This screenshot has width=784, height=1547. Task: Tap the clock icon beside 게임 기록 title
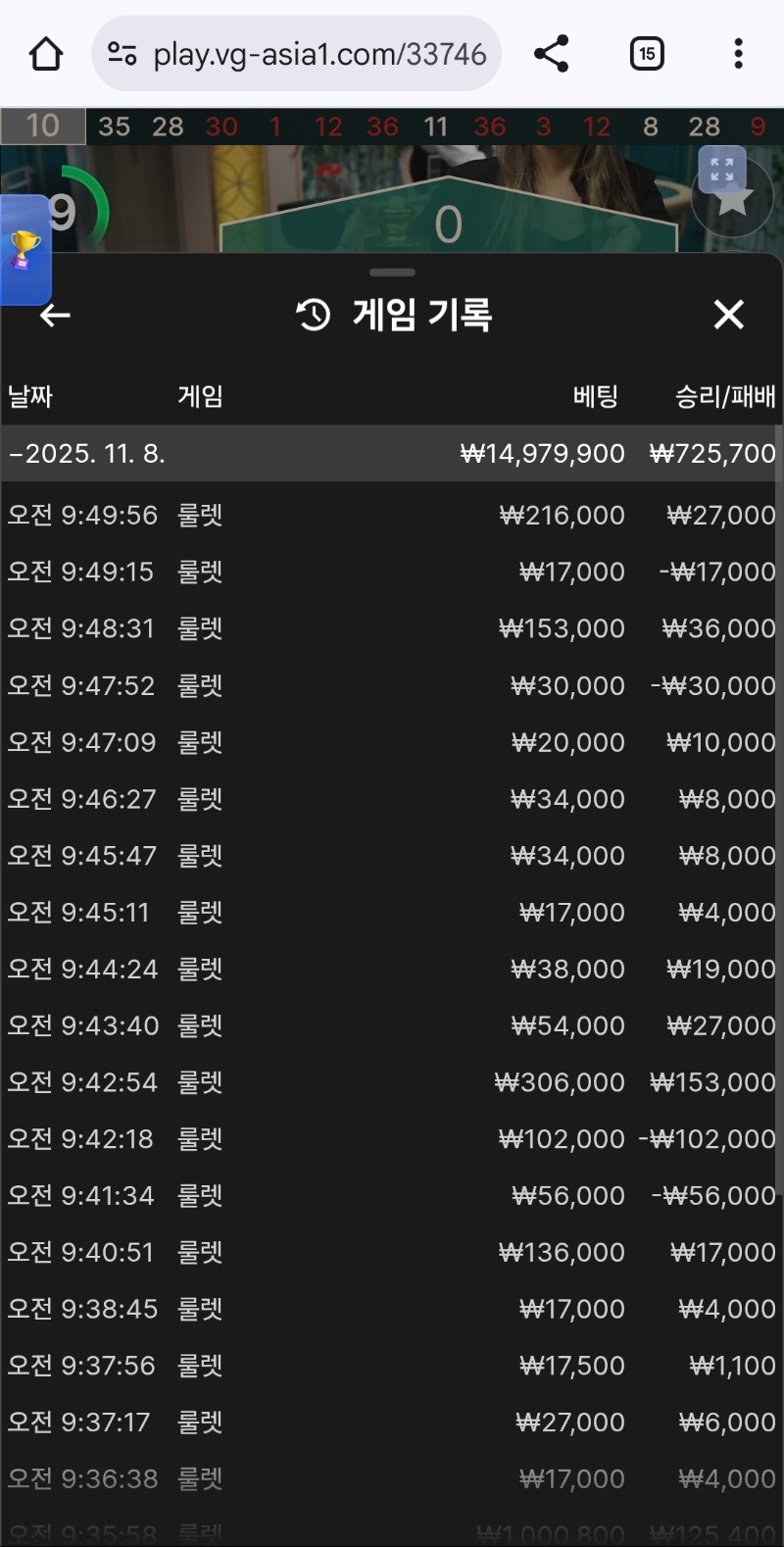pyautogui.click(x=311, y=316)
